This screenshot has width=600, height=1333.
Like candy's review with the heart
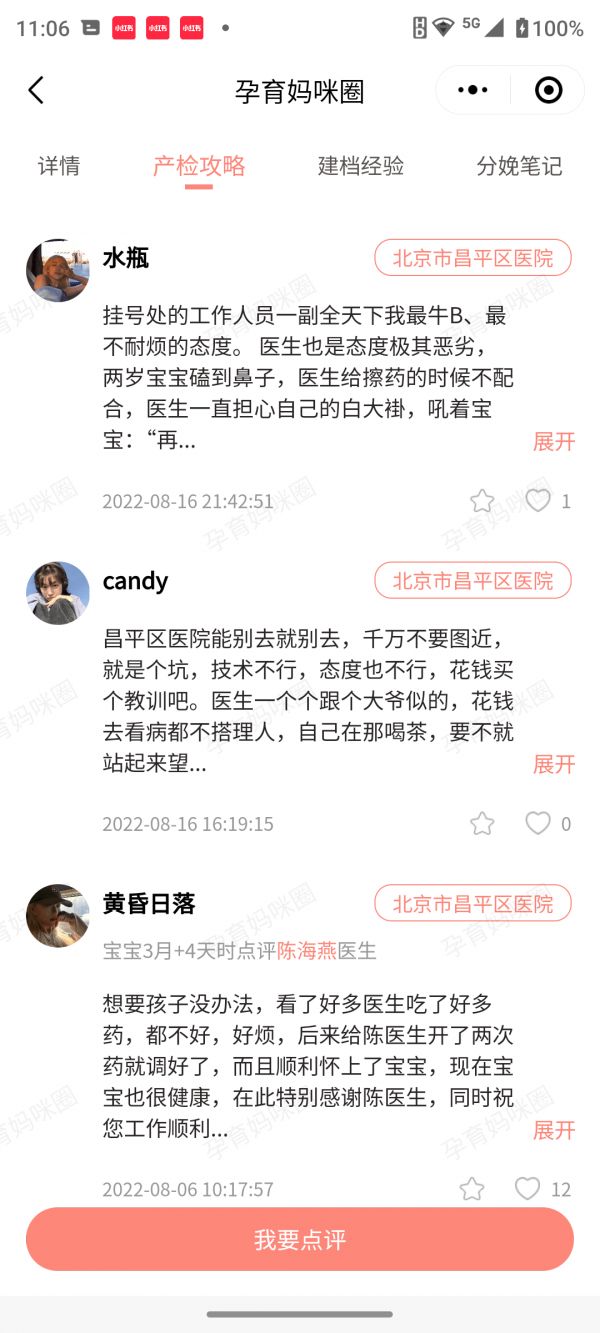[538, 823]
